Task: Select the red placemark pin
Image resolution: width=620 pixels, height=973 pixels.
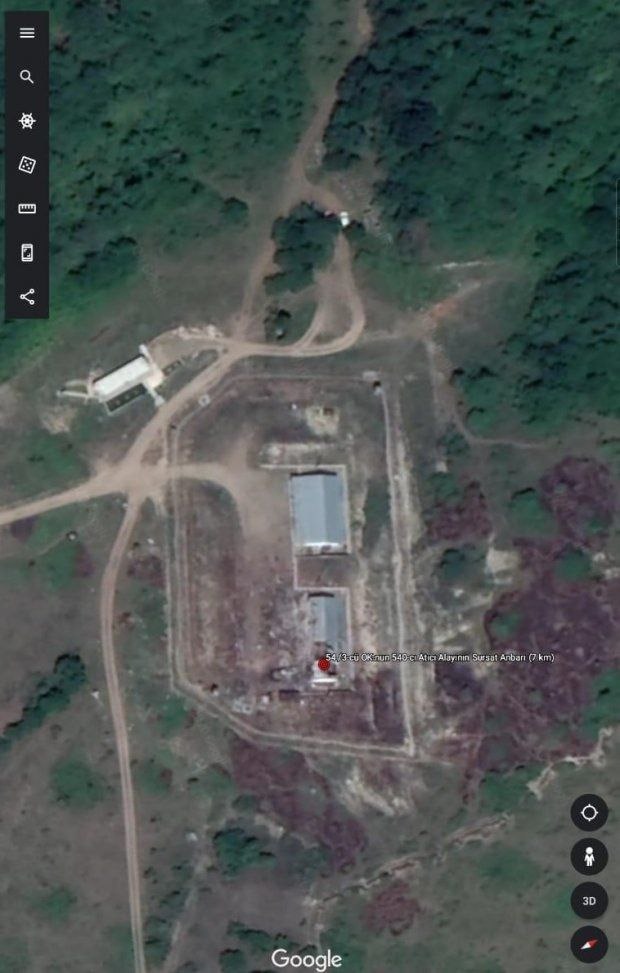Action: [x=324, y=665]
